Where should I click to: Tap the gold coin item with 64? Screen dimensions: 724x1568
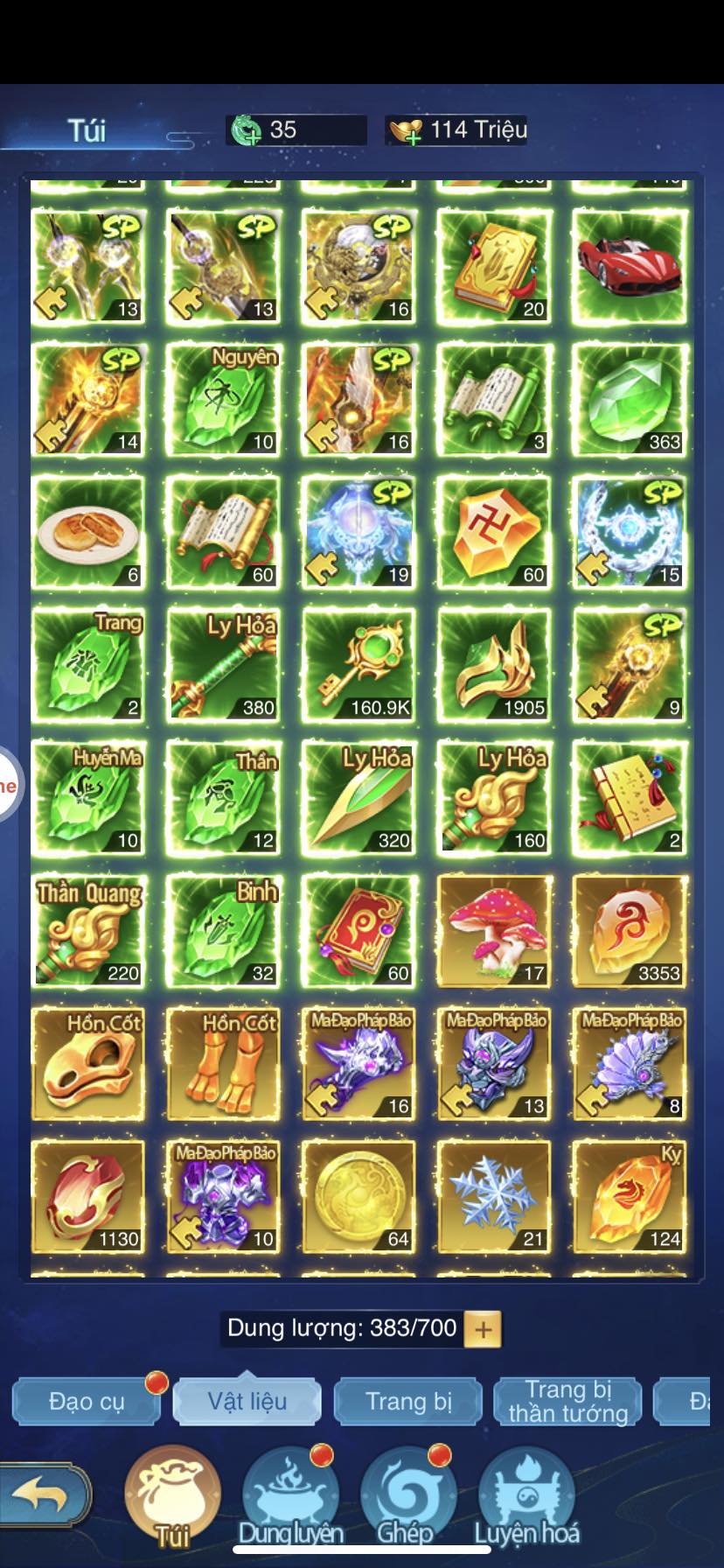[x=359, y=1196]
